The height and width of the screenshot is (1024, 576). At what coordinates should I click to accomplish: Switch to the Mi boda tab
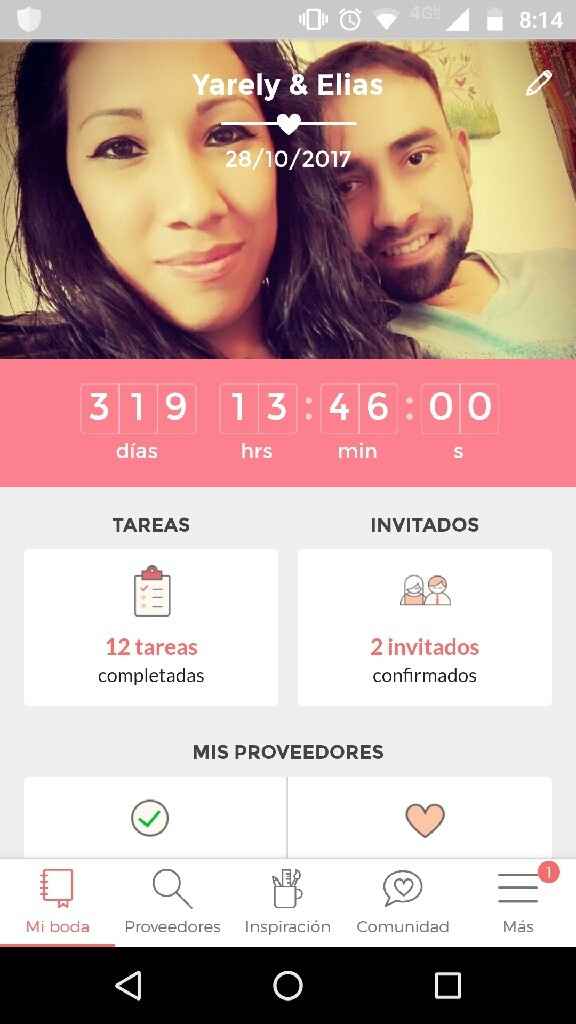click(x=57, y=902)
